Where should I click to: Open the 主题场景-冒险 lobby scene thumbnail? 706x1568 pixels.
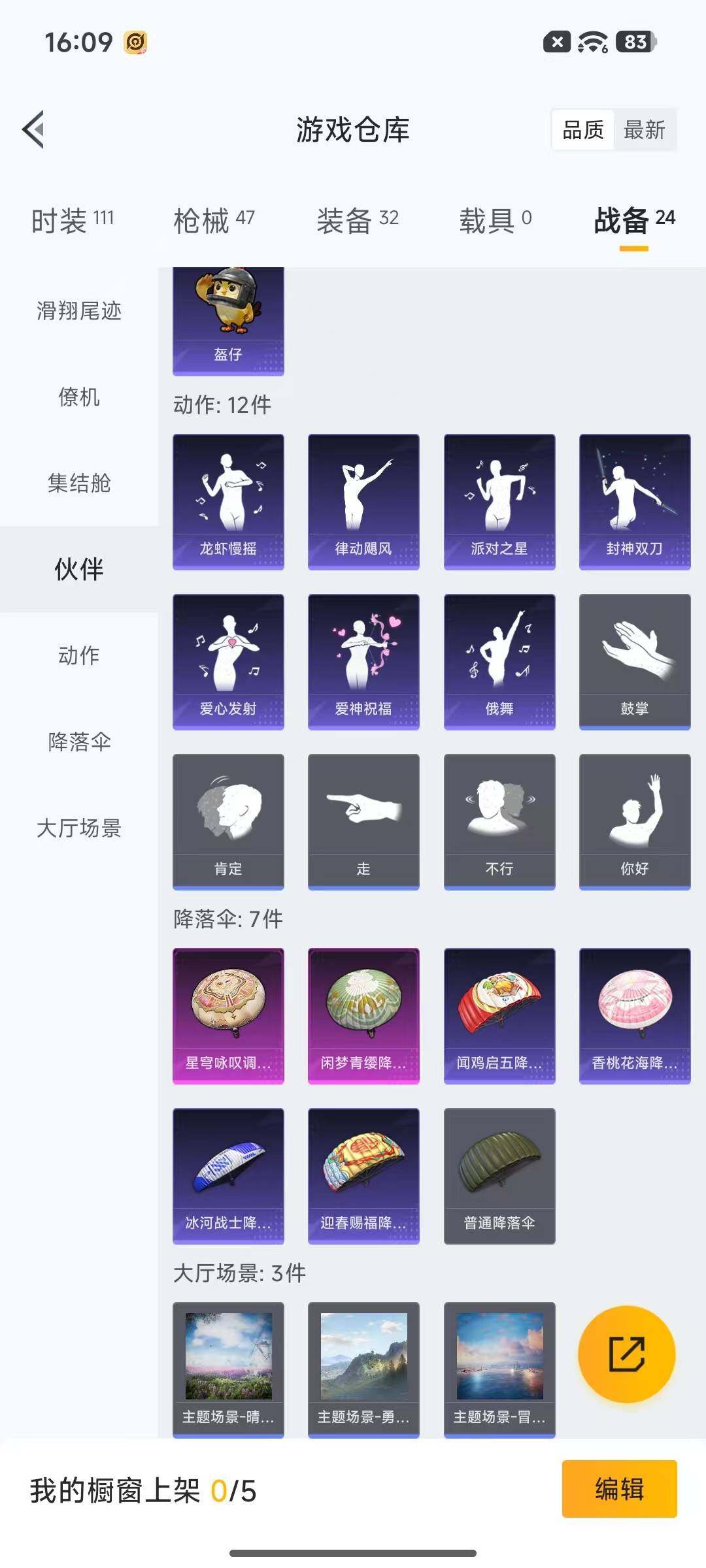click(x=499, y=1369)
